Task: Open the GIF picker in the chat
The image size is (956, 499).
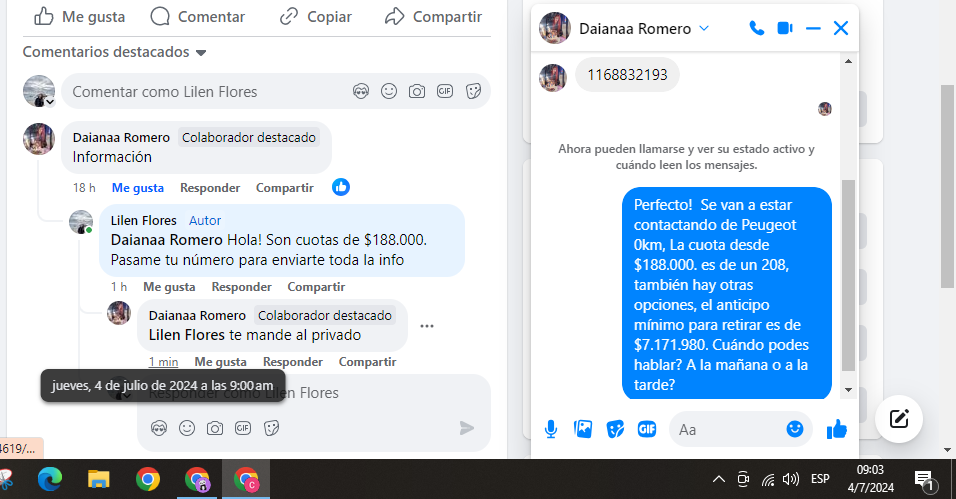Action: coord(646,429)
